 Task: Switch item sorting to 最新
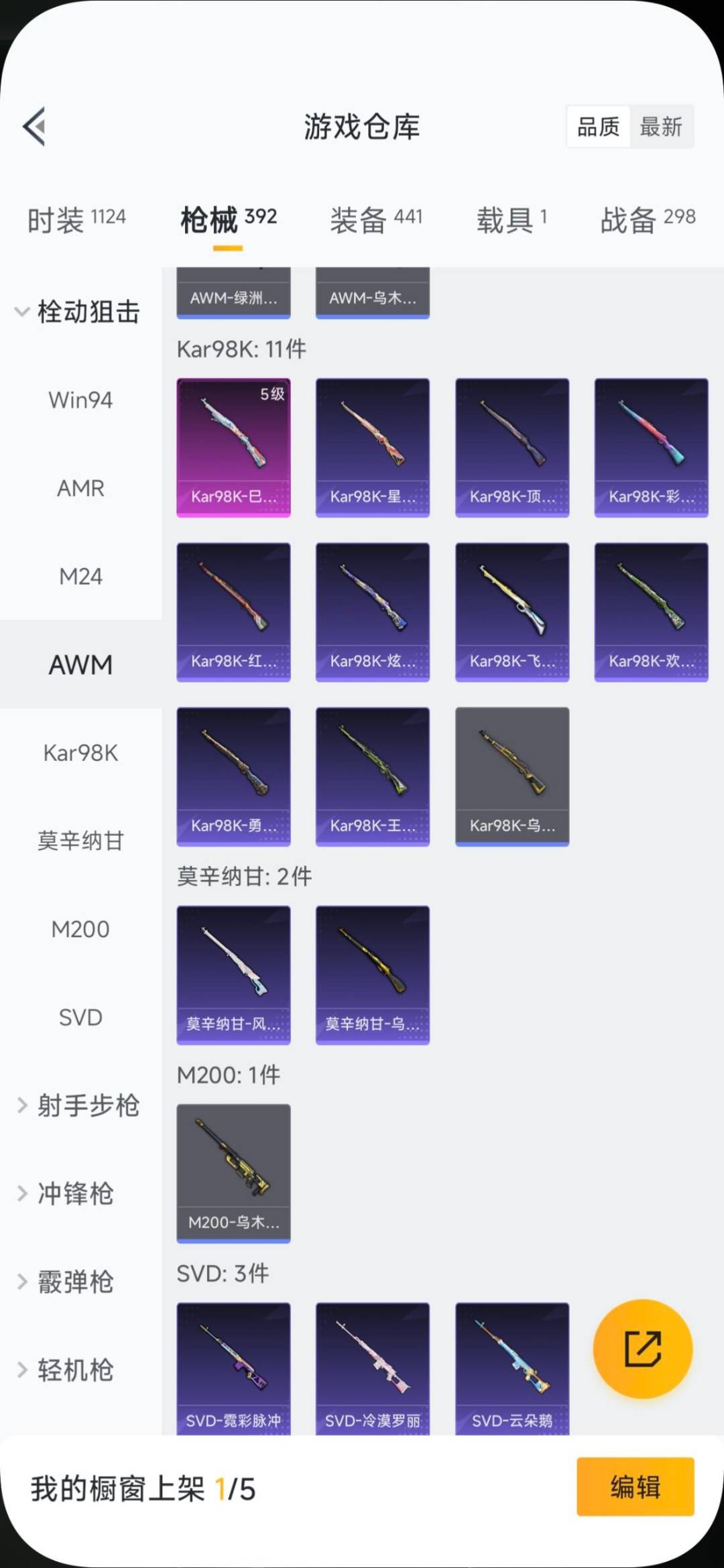click(x=662, y=127)
